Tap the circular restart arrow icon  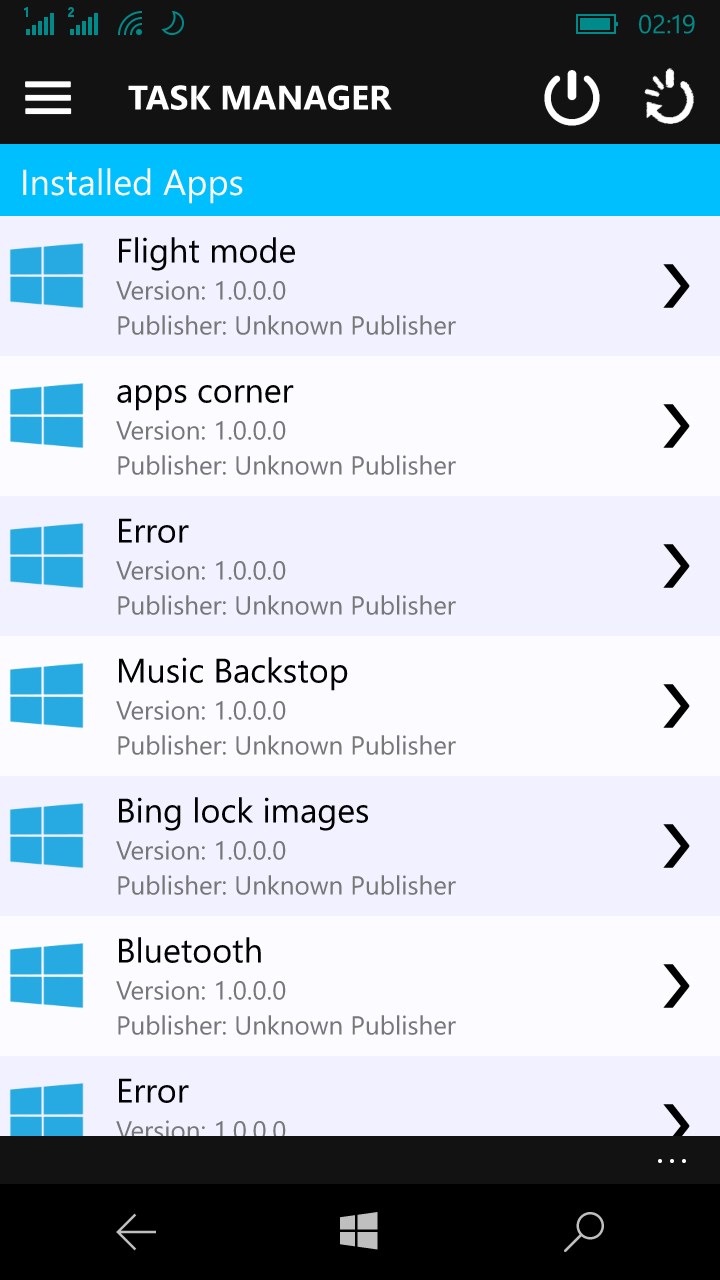pos(668,98)
